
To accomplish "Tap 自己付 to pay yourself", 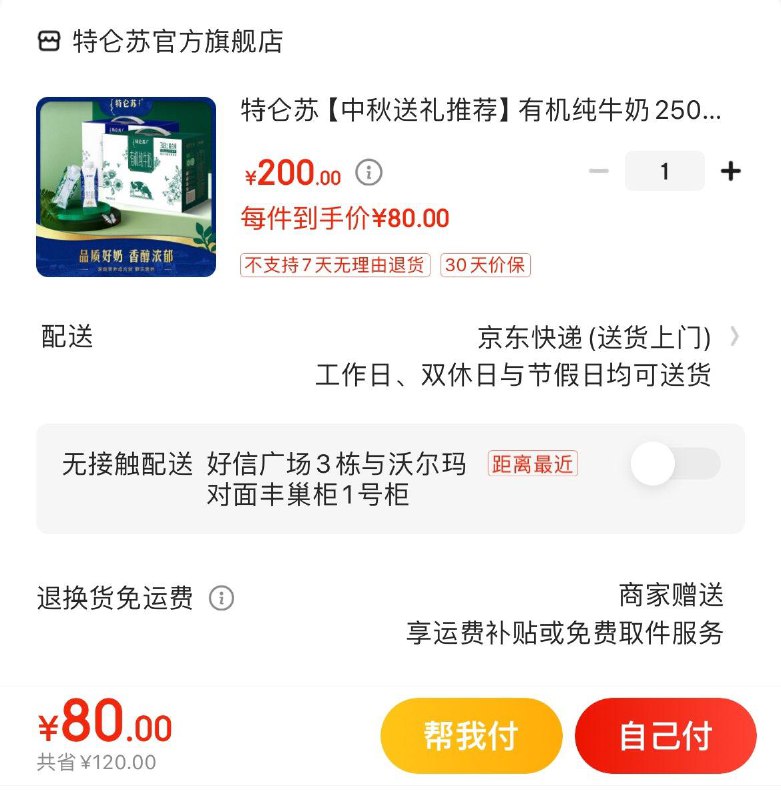I will tap(665, 736).
